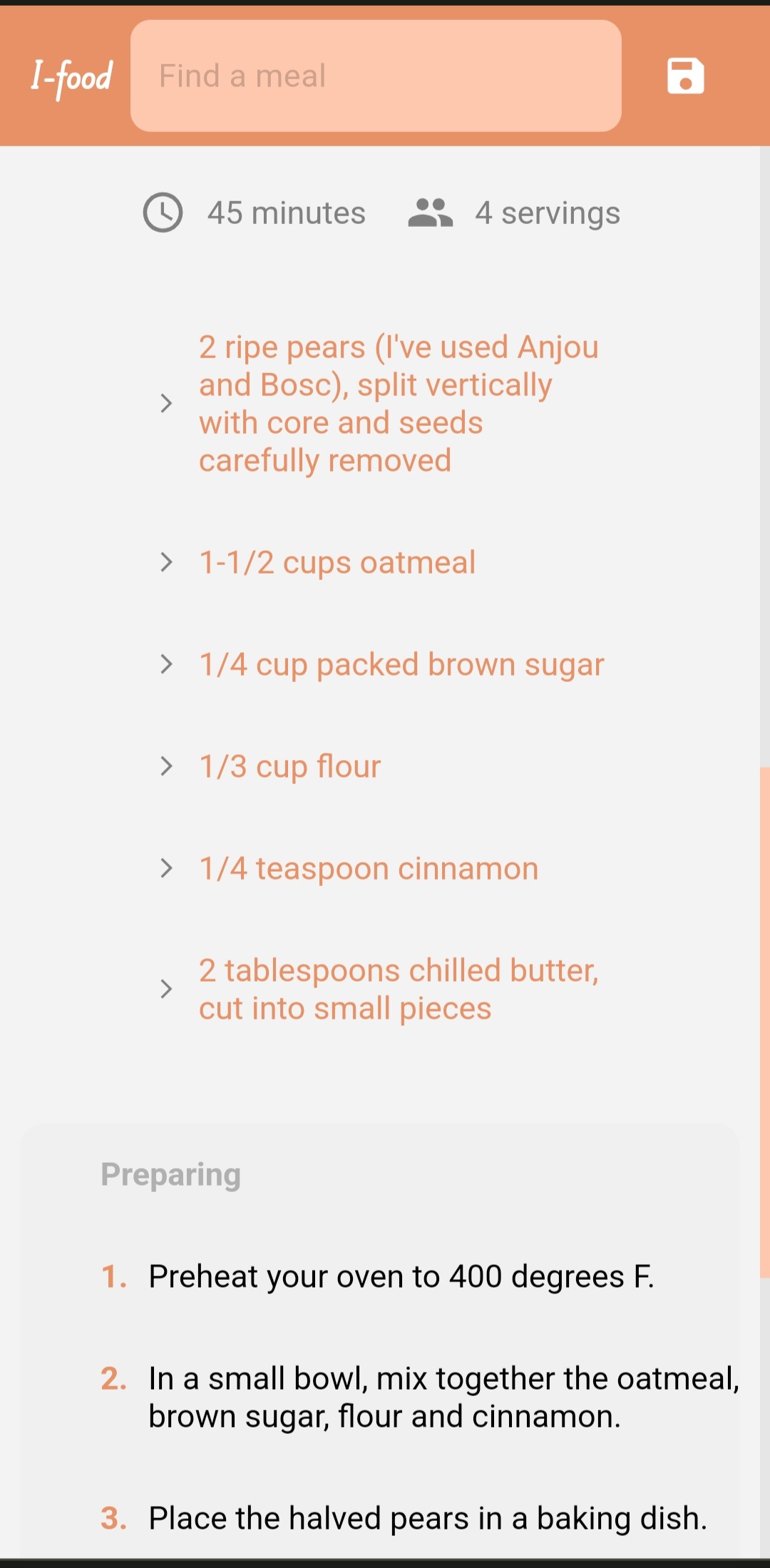
Task: Expand the chilled butter ingredient entry
Action: [x=168, y=989]
